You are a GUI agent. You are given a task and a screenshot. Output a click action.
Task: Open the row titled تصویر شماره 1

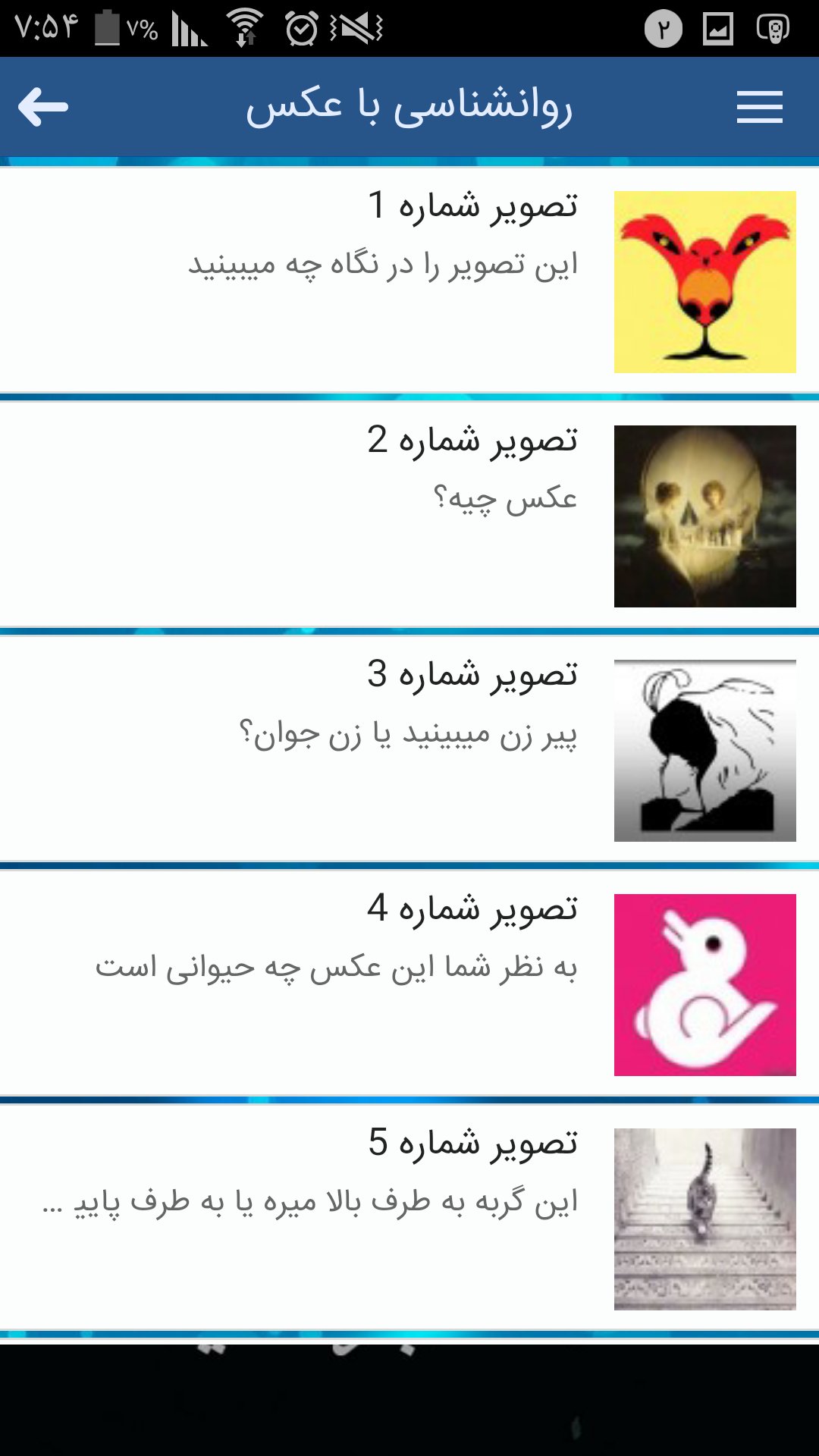[x=409, y=281]
